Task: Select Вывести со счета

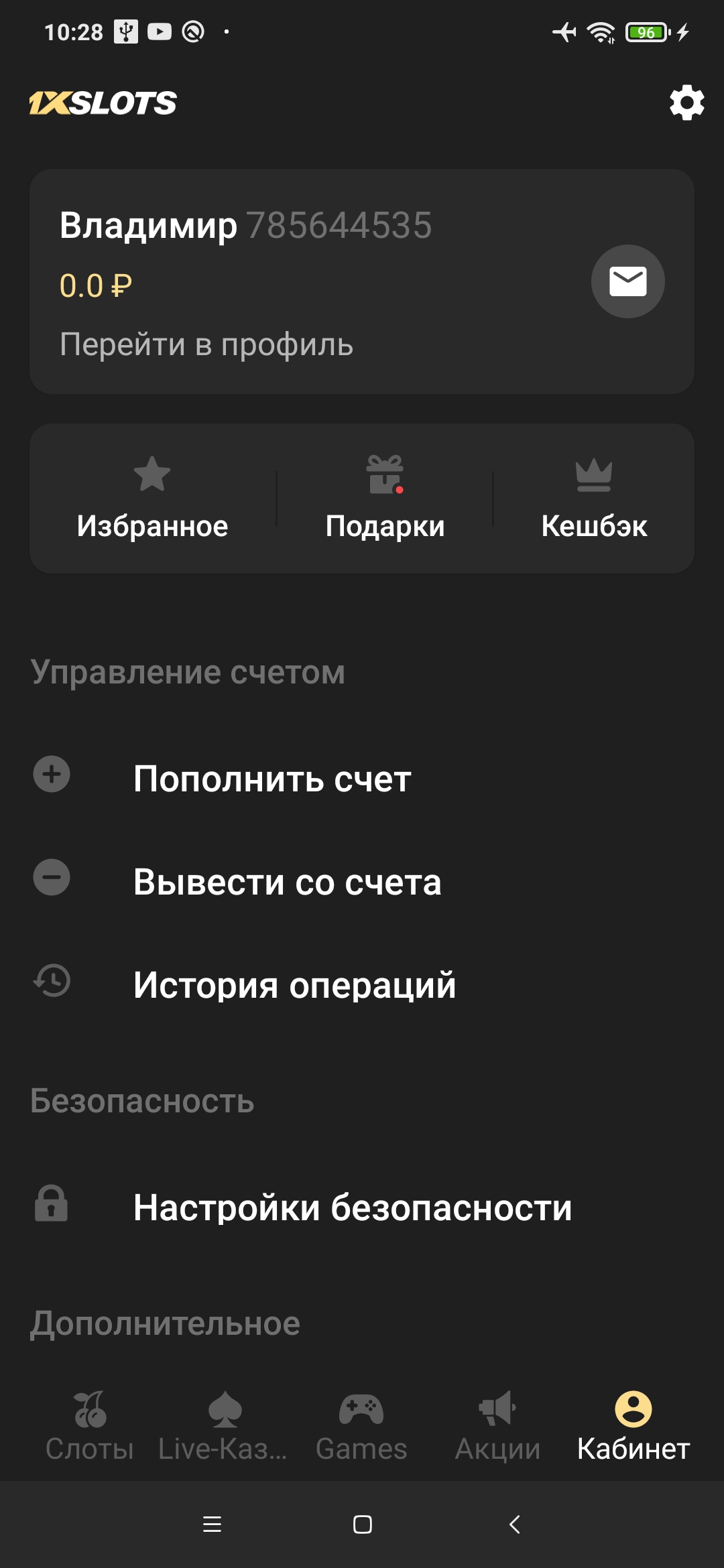Action: tap(362, 882)
